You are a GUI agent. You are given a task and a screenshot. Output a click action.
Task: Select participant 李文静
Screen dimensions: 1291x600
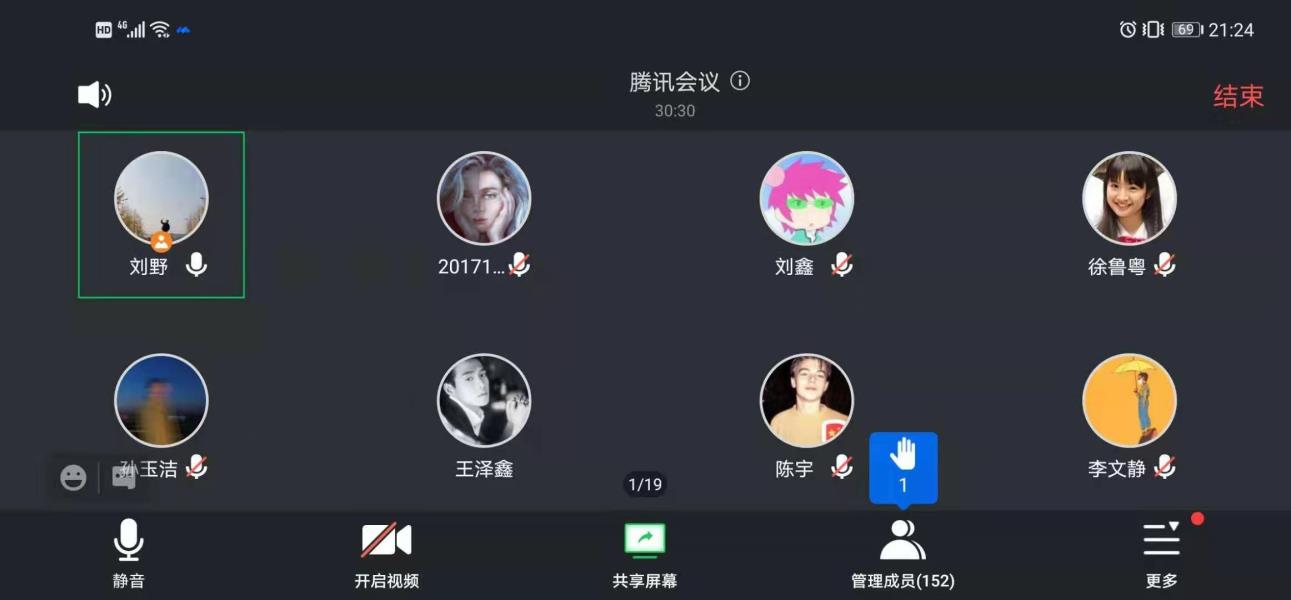click(1129, 401)
